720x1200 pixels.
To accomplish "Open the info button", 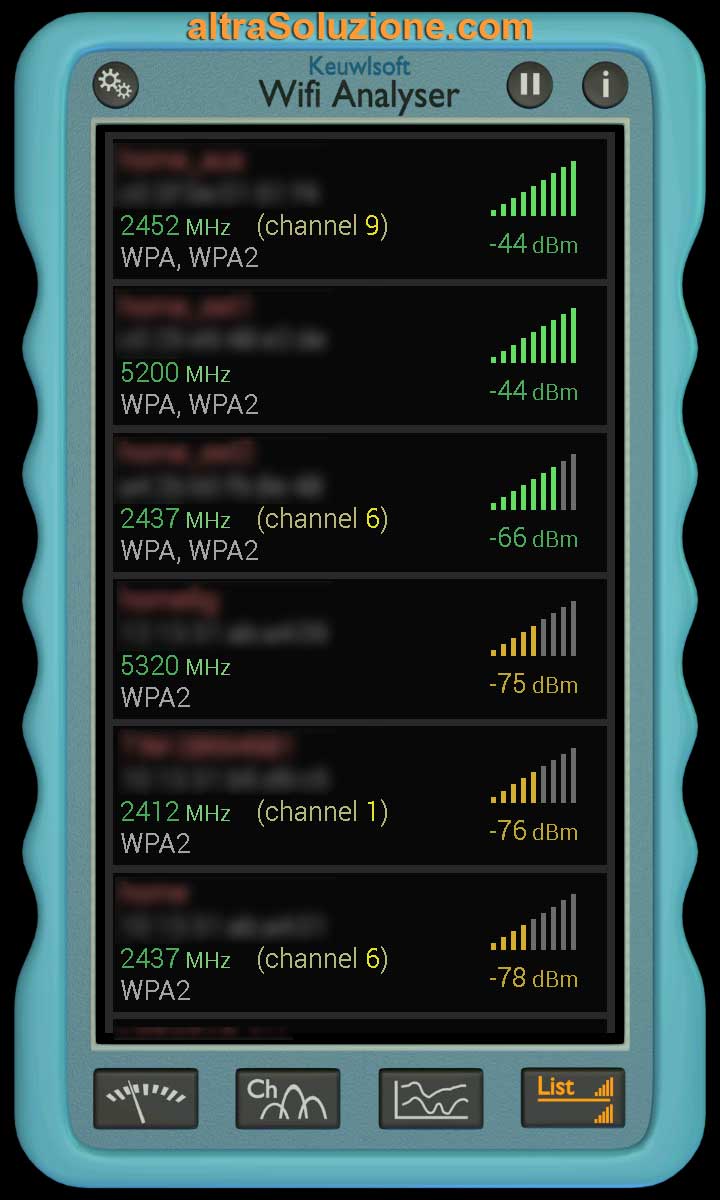I will (605, 85).
